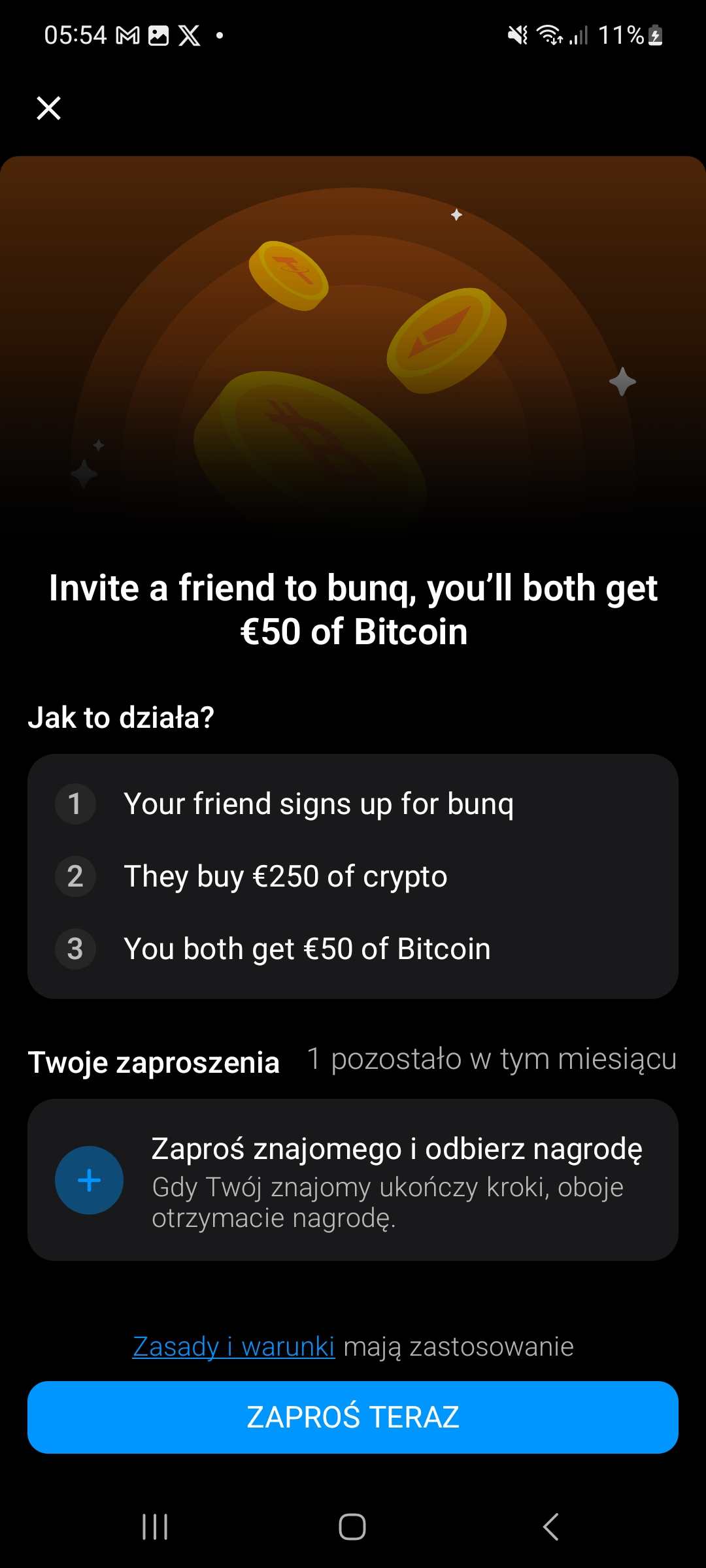
Task: Go back using the system back button
Action: click(551, 1527)
